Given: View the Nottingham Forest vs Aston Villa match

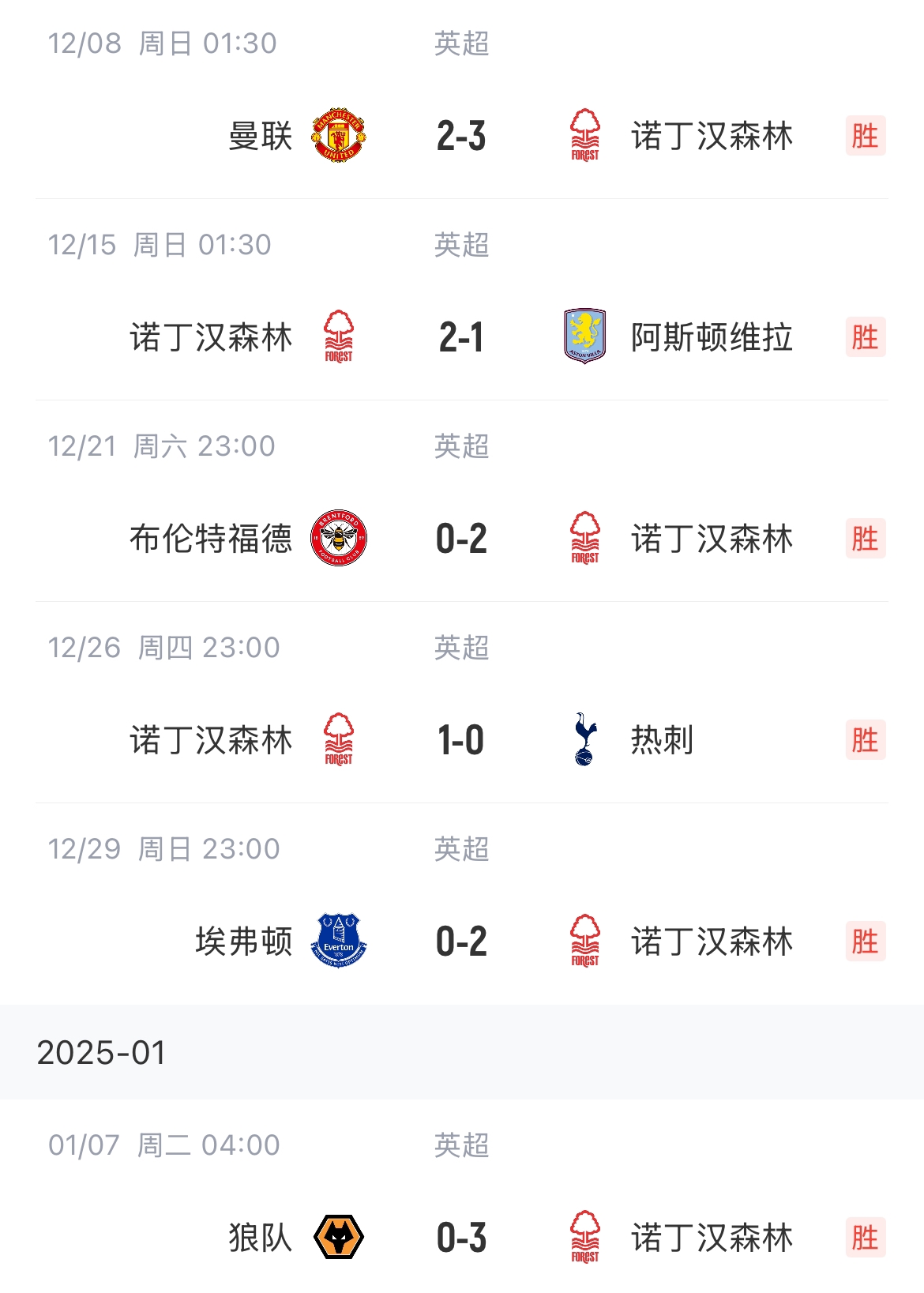Looking at the screenshot, I should tap(461, 337).
